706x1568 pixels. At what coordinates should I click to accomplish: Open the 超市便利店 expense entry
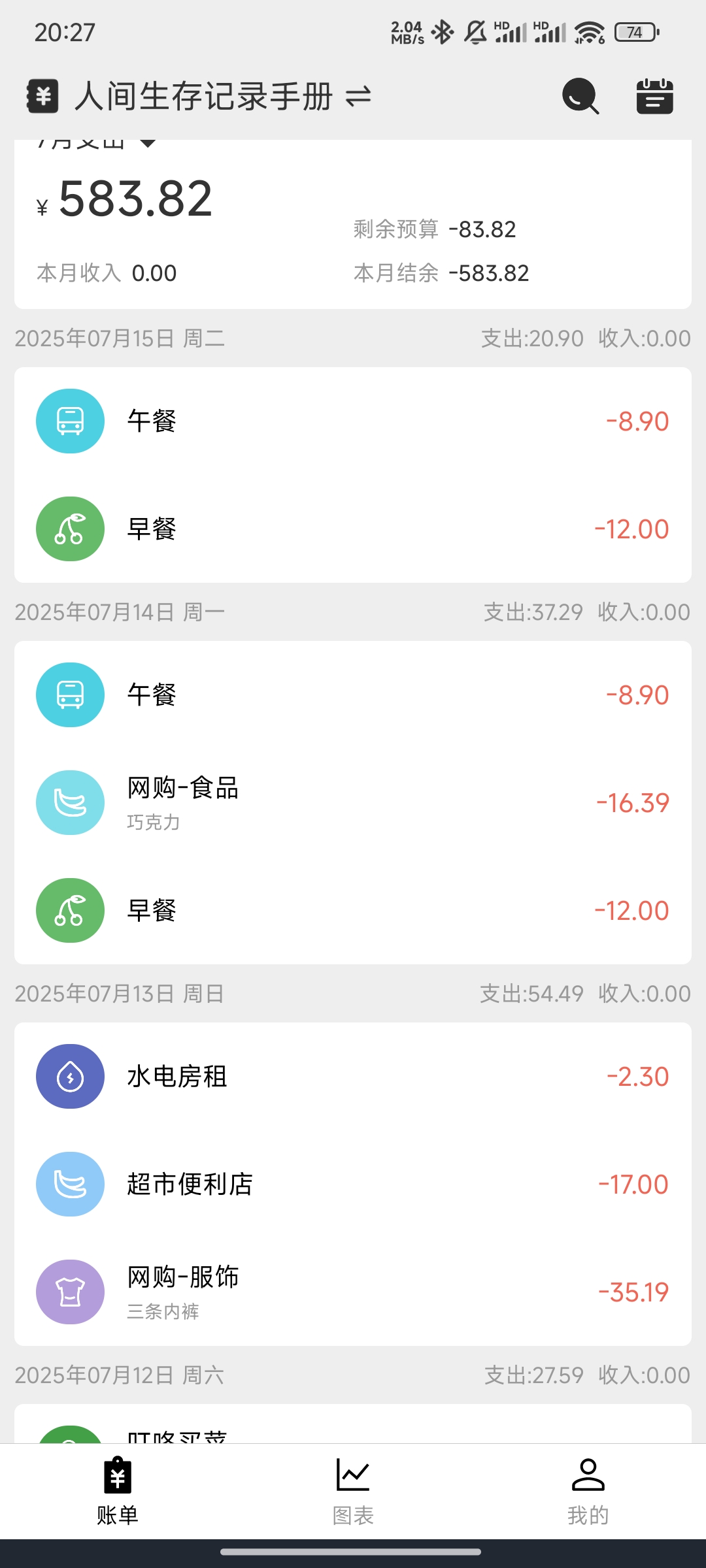(353, 1184)
